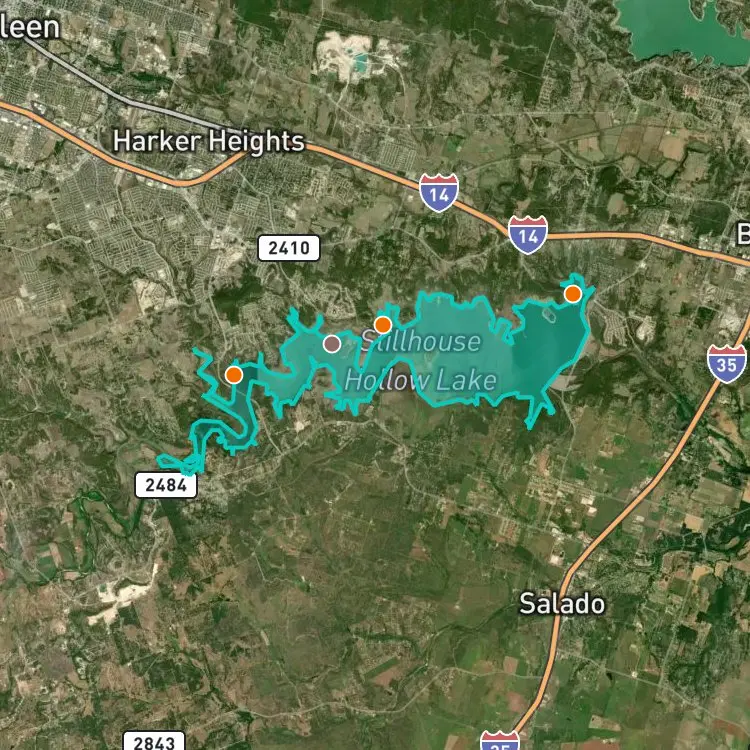
Task: Open the orange marker on the lake's western arm
Action: click(234, 375)
